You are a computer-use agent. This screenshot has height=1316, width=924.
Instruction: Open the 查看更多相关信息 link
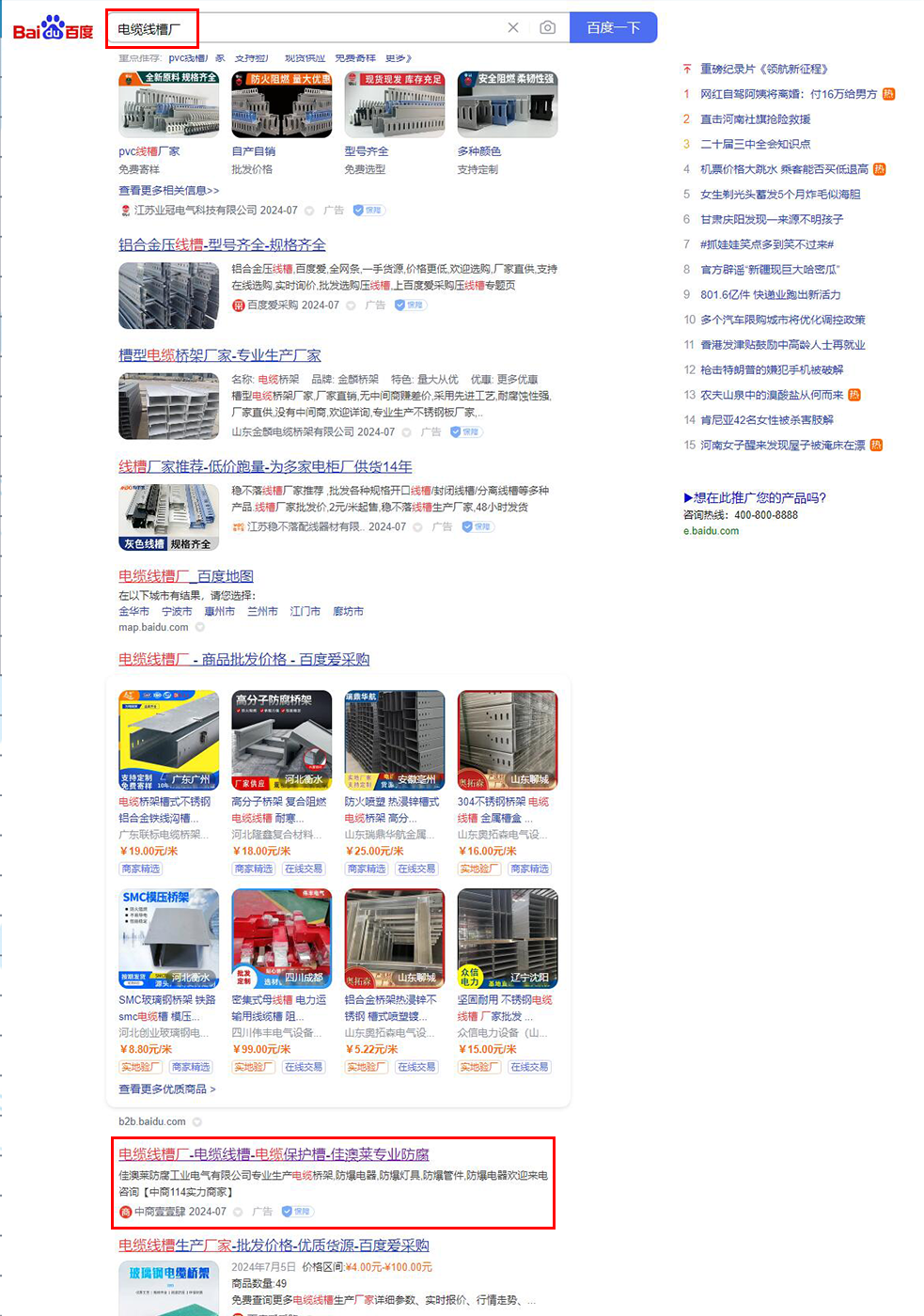click(x=169, y=191)
